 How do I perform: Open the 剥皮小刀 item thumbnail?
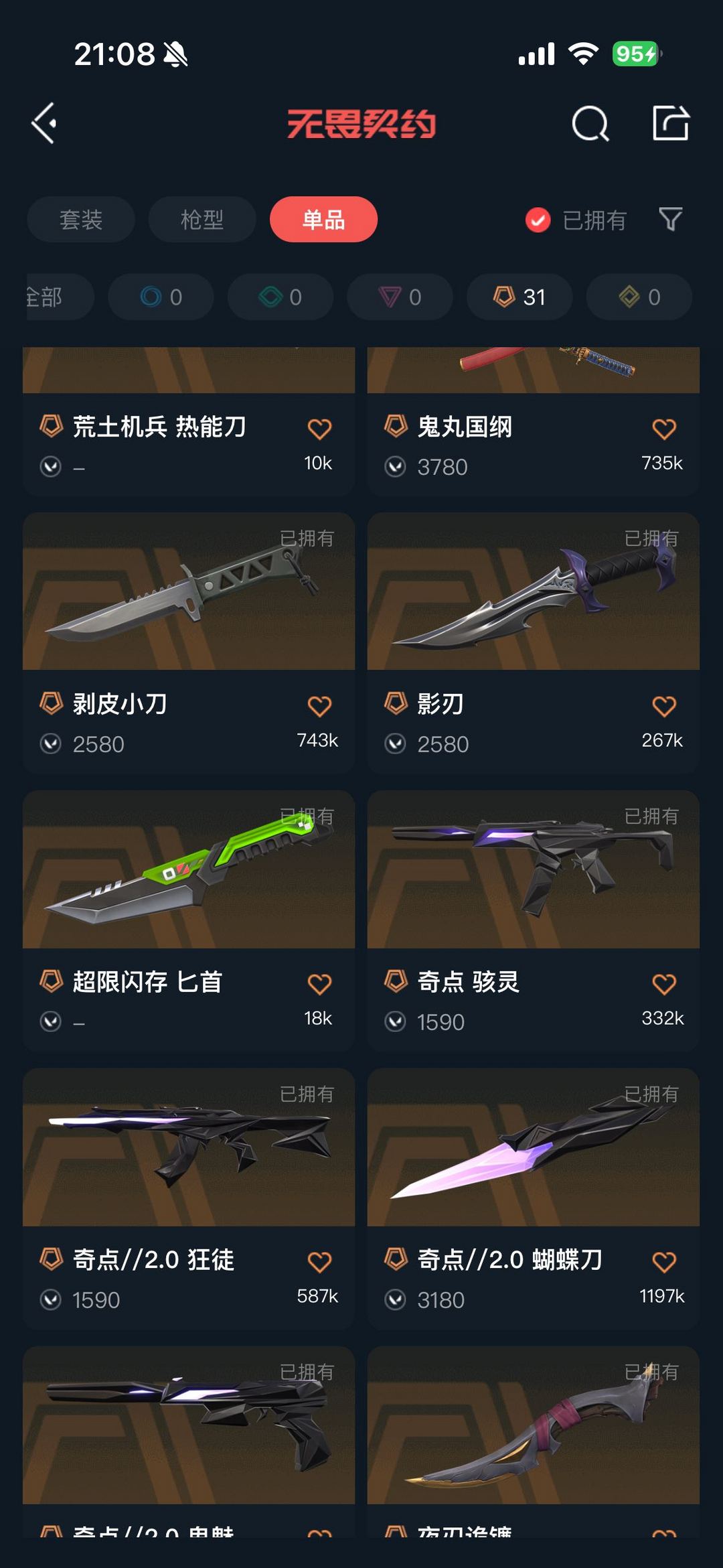[189, 593]
